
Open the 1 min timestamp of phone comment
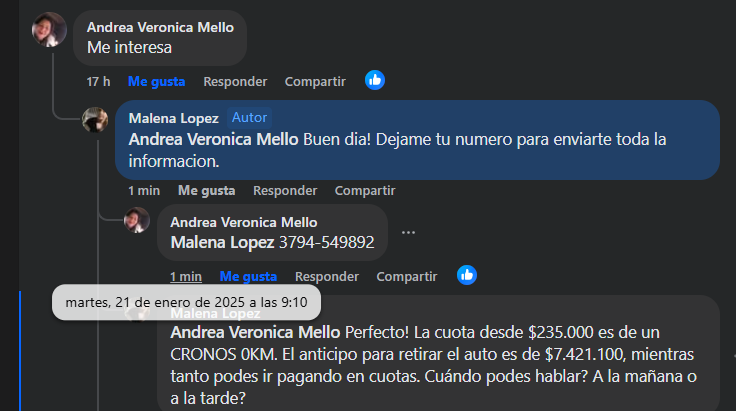click(x=186, y=276)
